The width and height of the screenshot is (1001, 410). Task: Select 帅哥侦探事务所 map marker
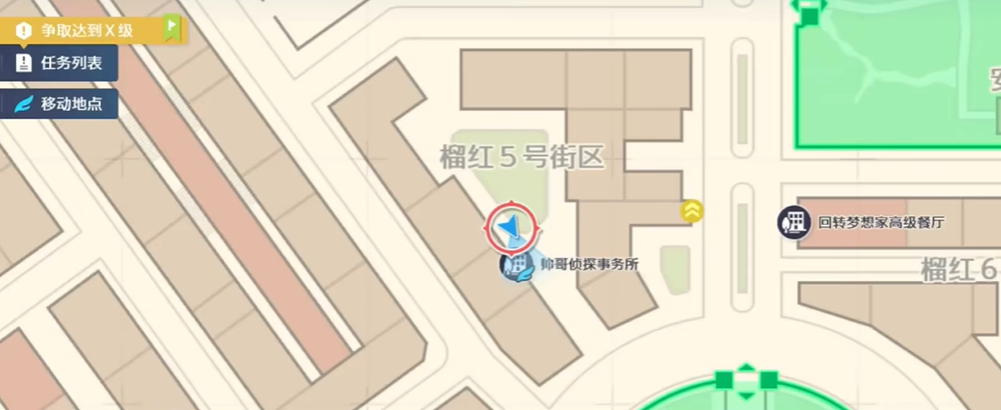coord(517,266)
